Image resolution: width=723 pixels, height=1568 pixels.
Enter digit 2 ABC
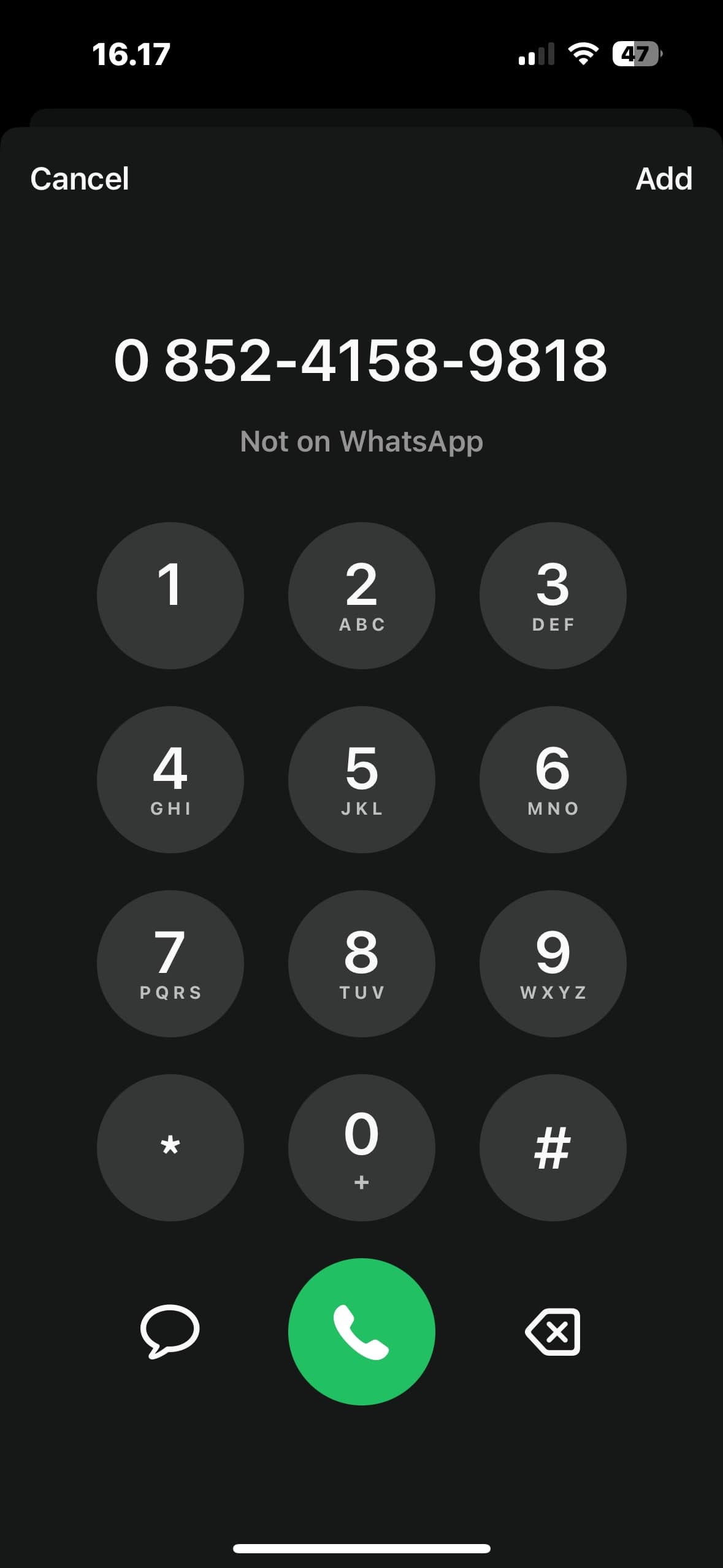click(x=362, y=595)
